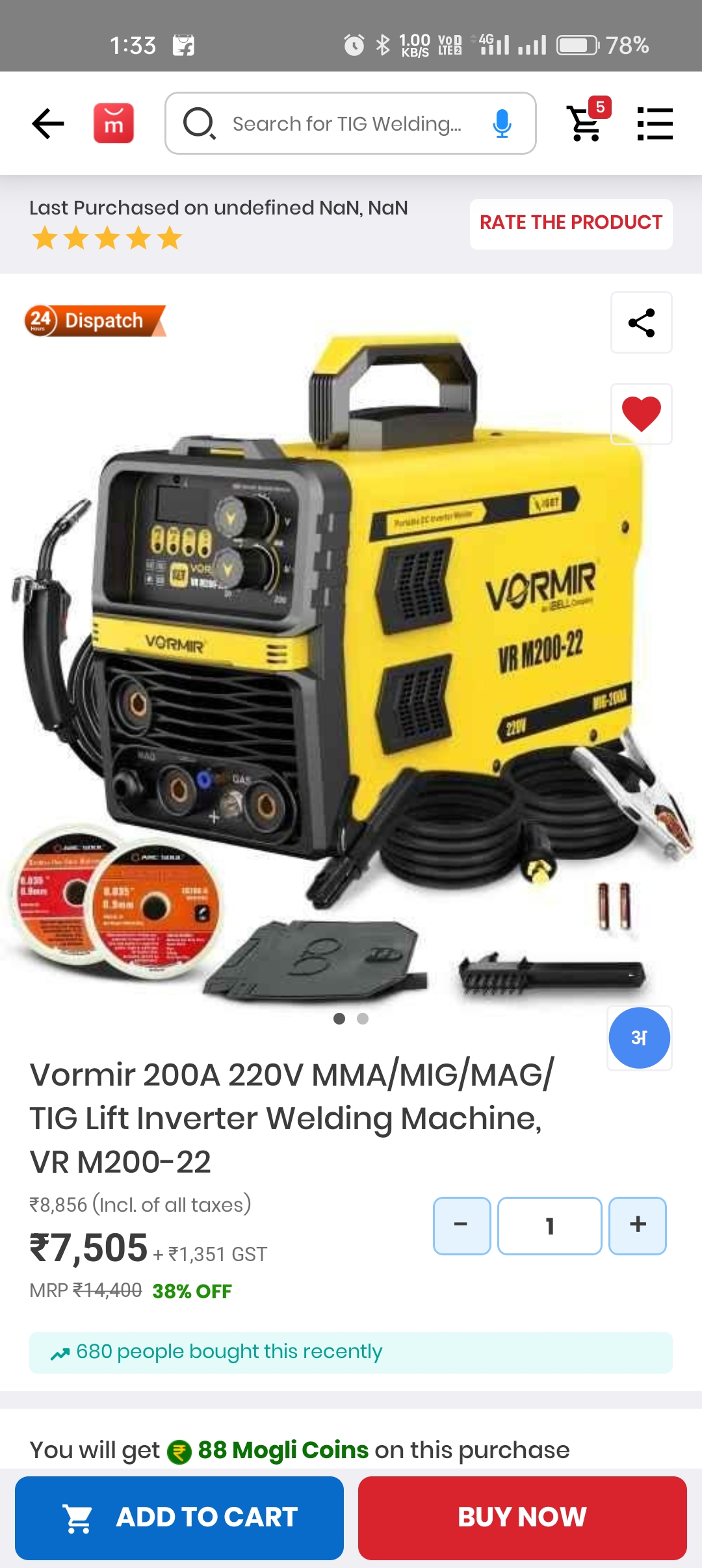This screenshot has width=702, height=1568.
Task: Switch language with the Hindi button
Action: (639, 1038)
